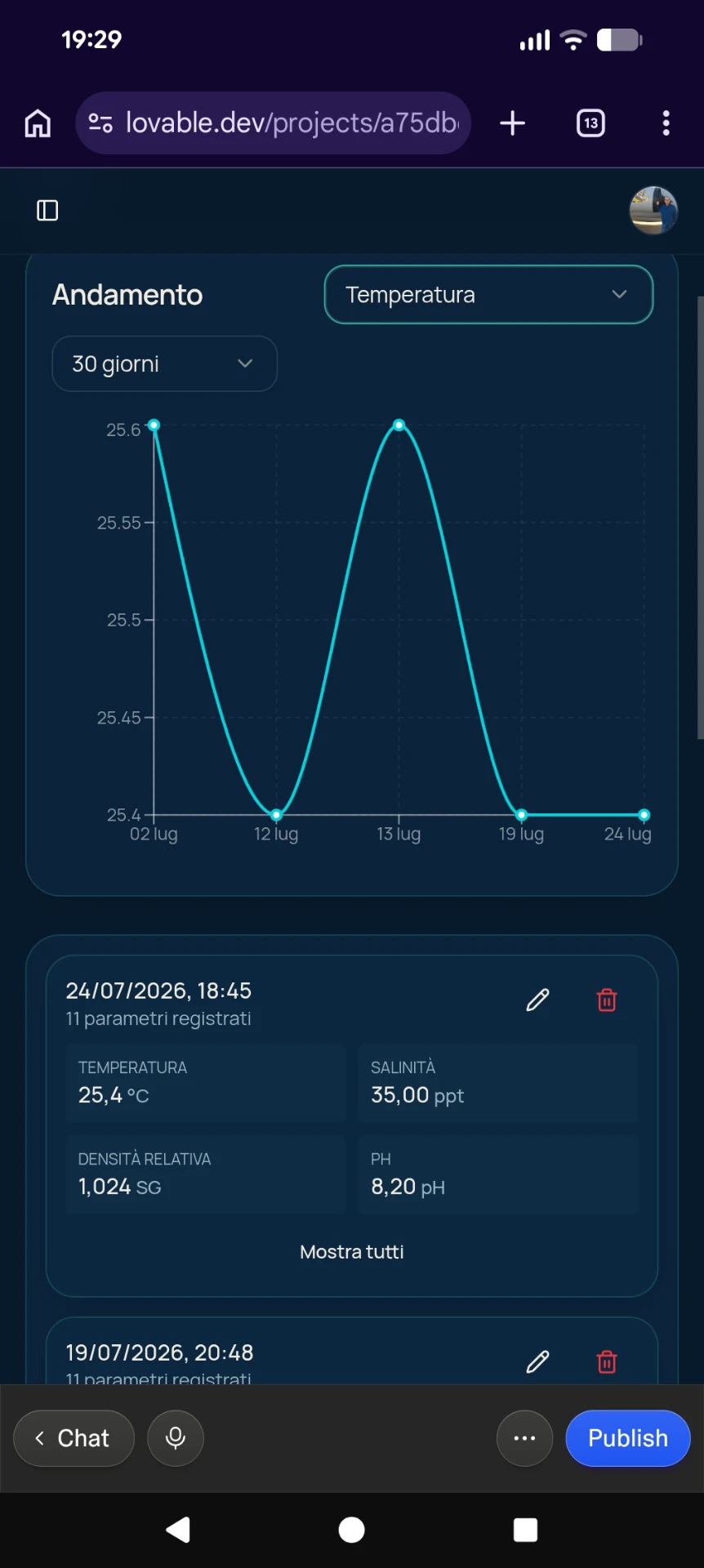Viewport: 704px width, 1568px height.
Task: Publish the project
Action: click(x=628, y=1438)
